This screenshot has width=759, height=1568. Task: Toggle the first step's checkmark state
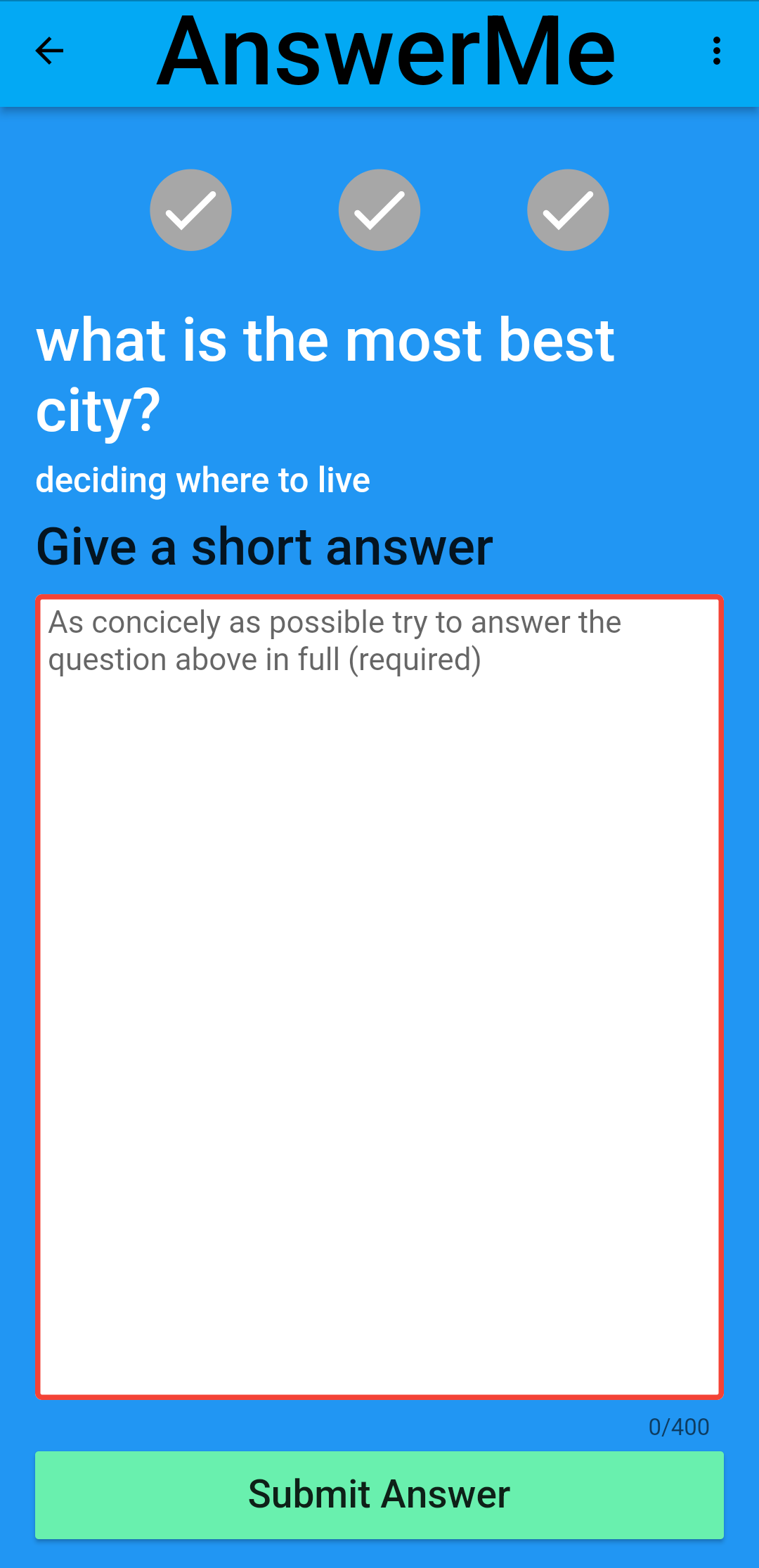click(x=190, y=210)
